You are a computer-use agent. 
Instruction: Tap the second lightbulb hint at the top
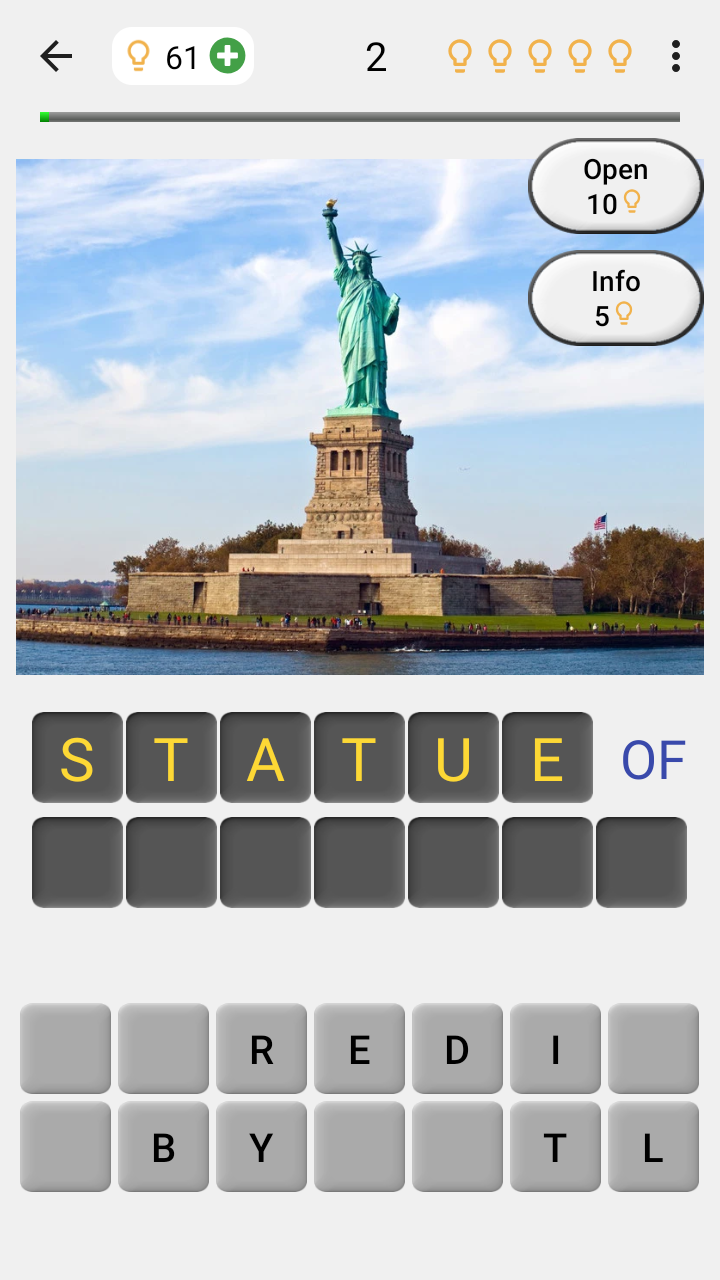pyautogui.click(x=500, y=56)
